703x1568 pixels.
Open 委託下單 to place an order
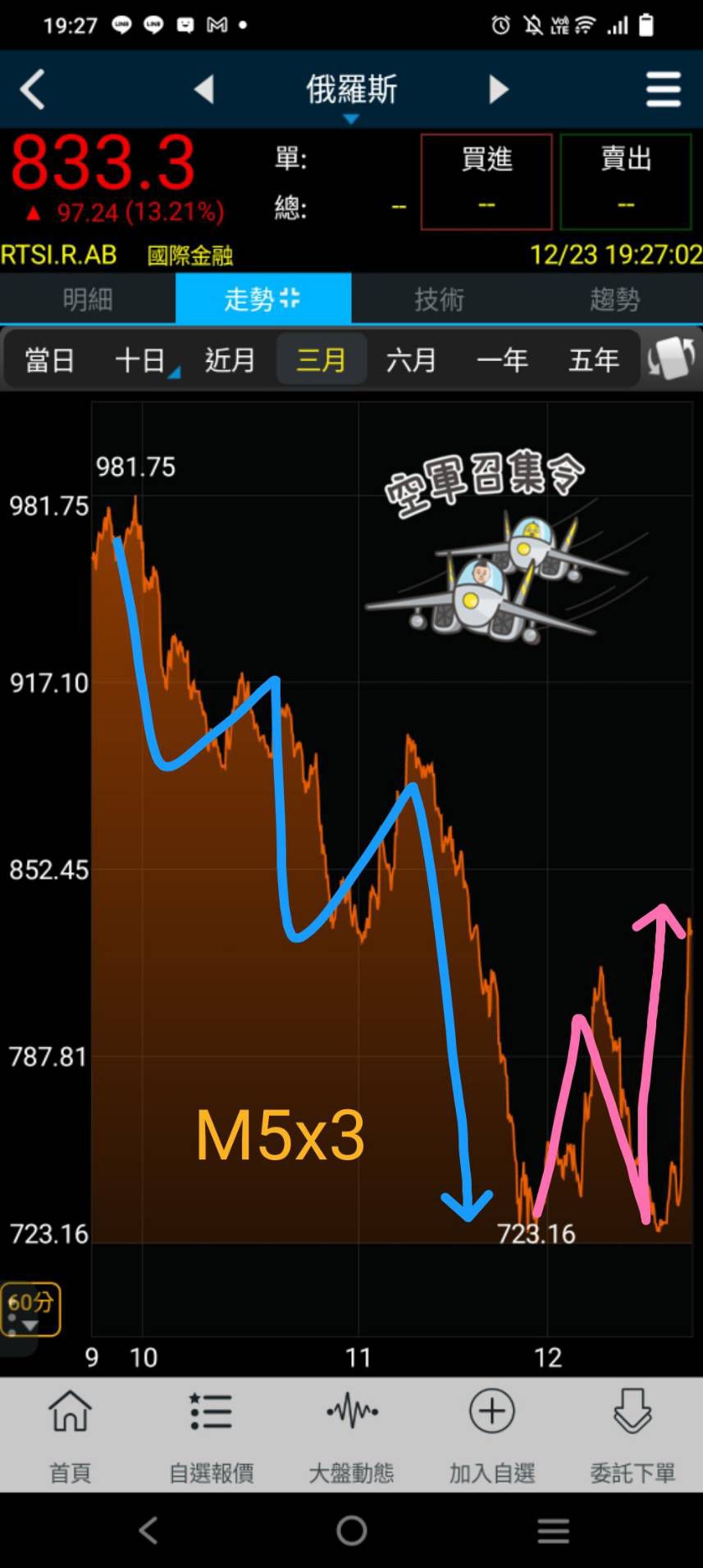coord(632,1433)
